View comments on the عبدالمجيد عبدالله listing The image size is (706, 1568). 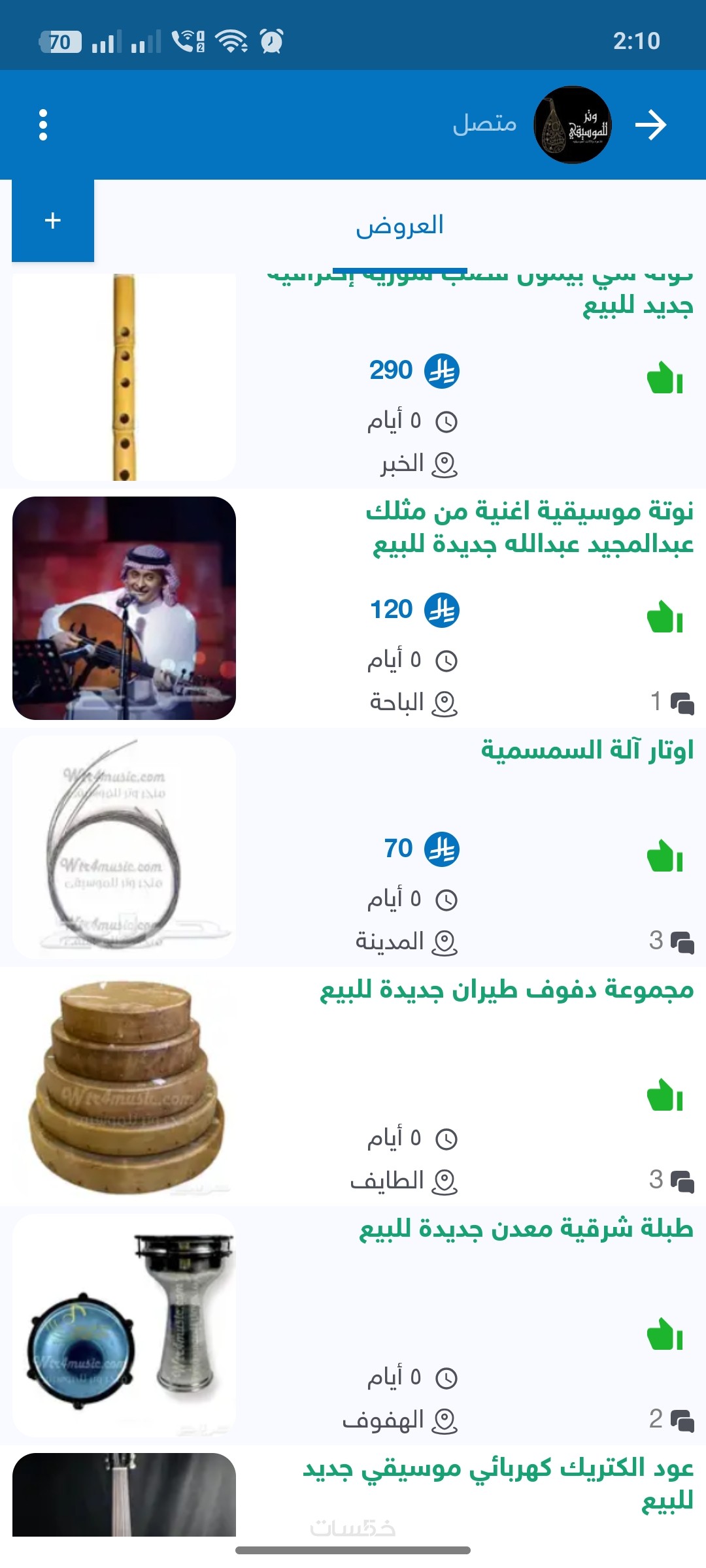point(673,702)
